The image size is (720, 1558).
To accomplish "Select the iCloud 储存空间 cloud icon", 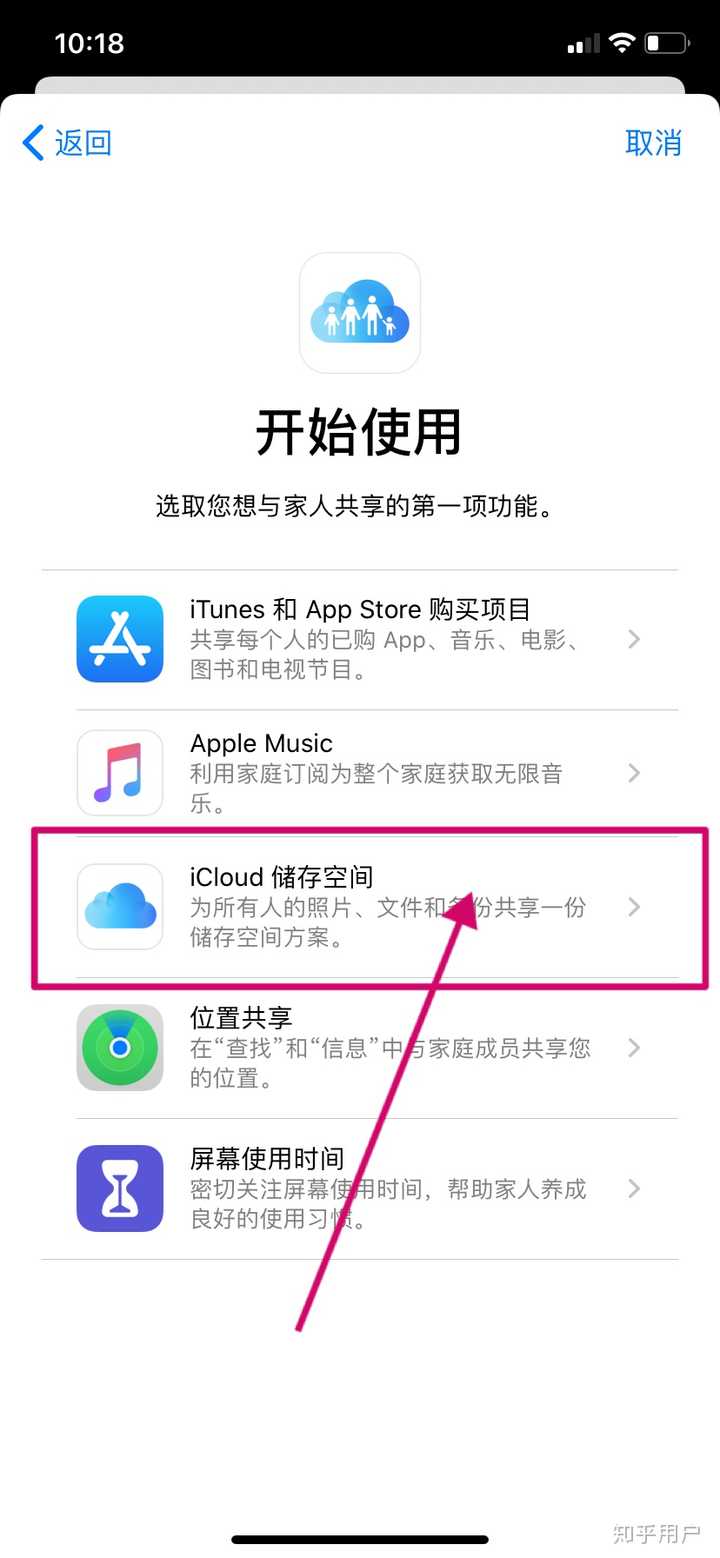I will pos(119,906).
